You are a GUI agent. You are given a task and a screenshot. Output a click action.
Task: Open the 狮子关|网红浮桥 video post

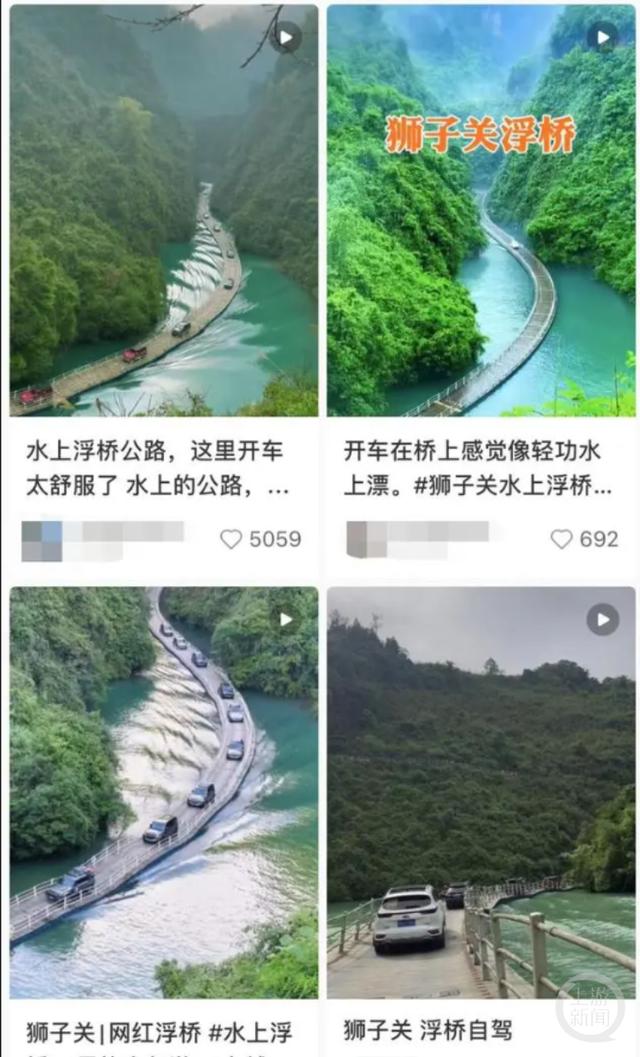click(164, 792)
